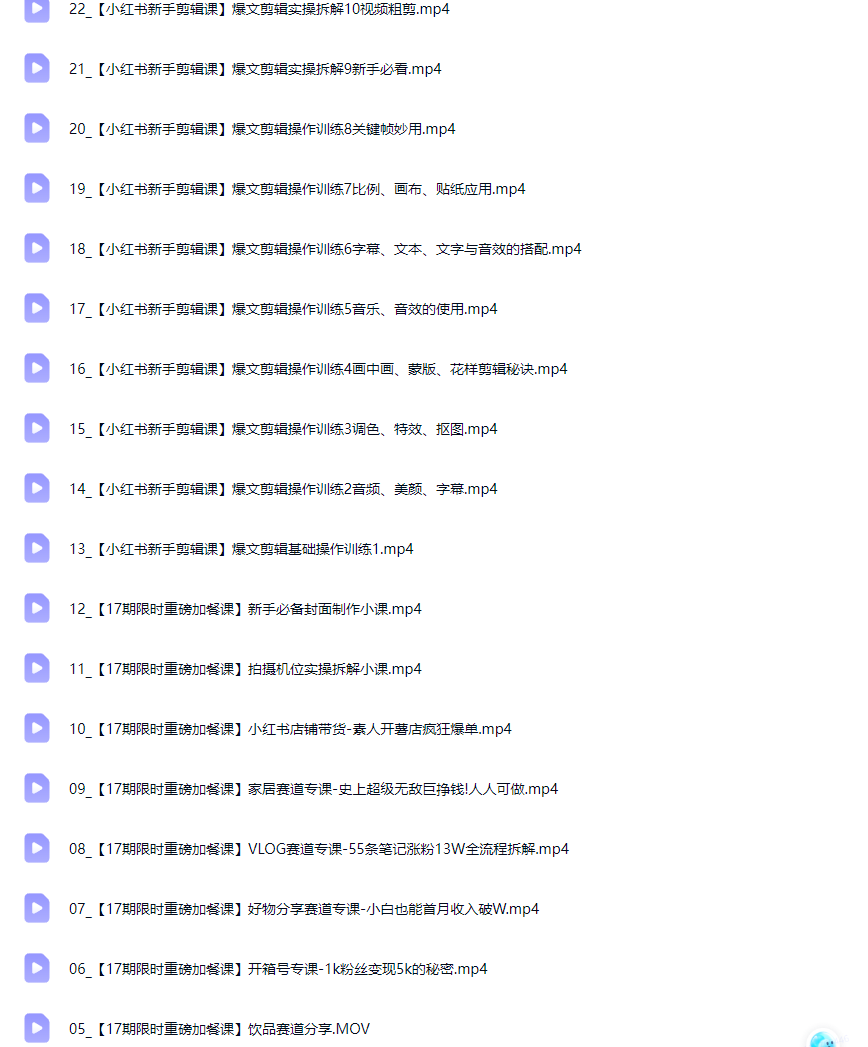Screen dimensions: 868x1047
Task: Open file 08 VLOG赛道专课
Action: pos(319,849)
